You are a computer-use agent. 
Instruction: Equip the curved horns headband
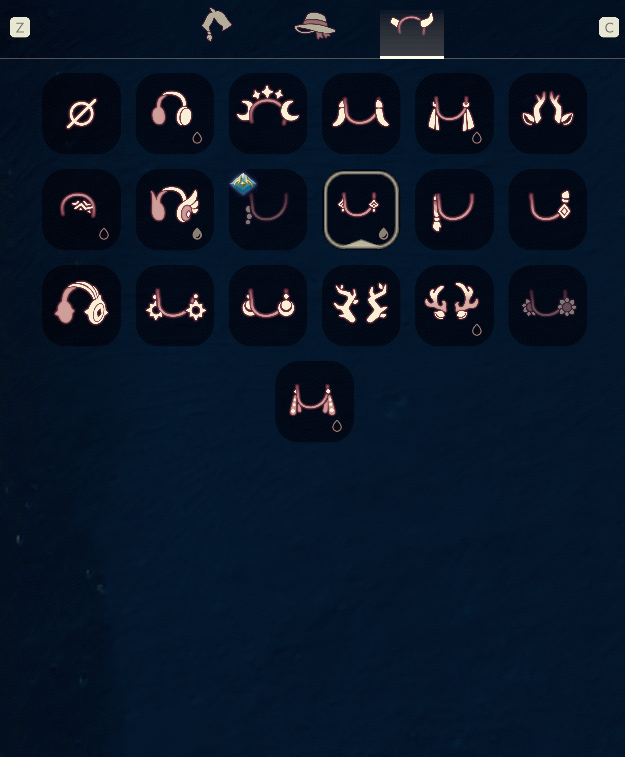pyautogui.click(x=361, y=113)
